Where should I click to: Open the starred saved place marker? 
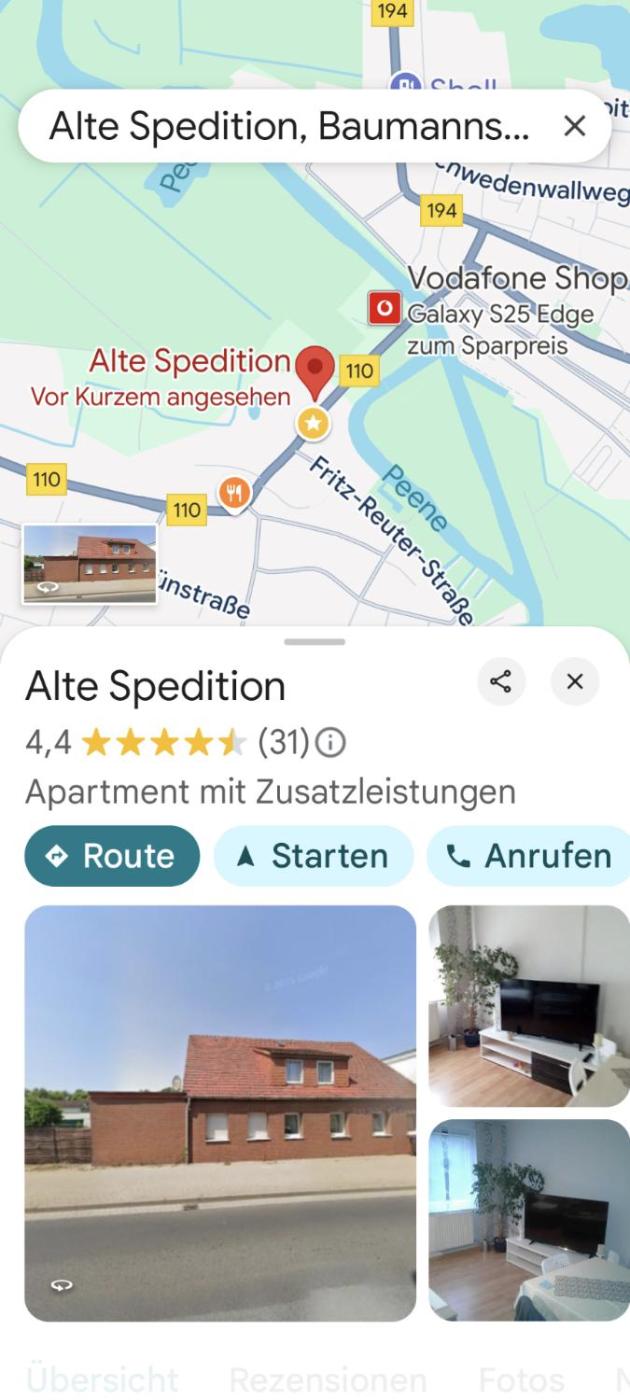314,423
